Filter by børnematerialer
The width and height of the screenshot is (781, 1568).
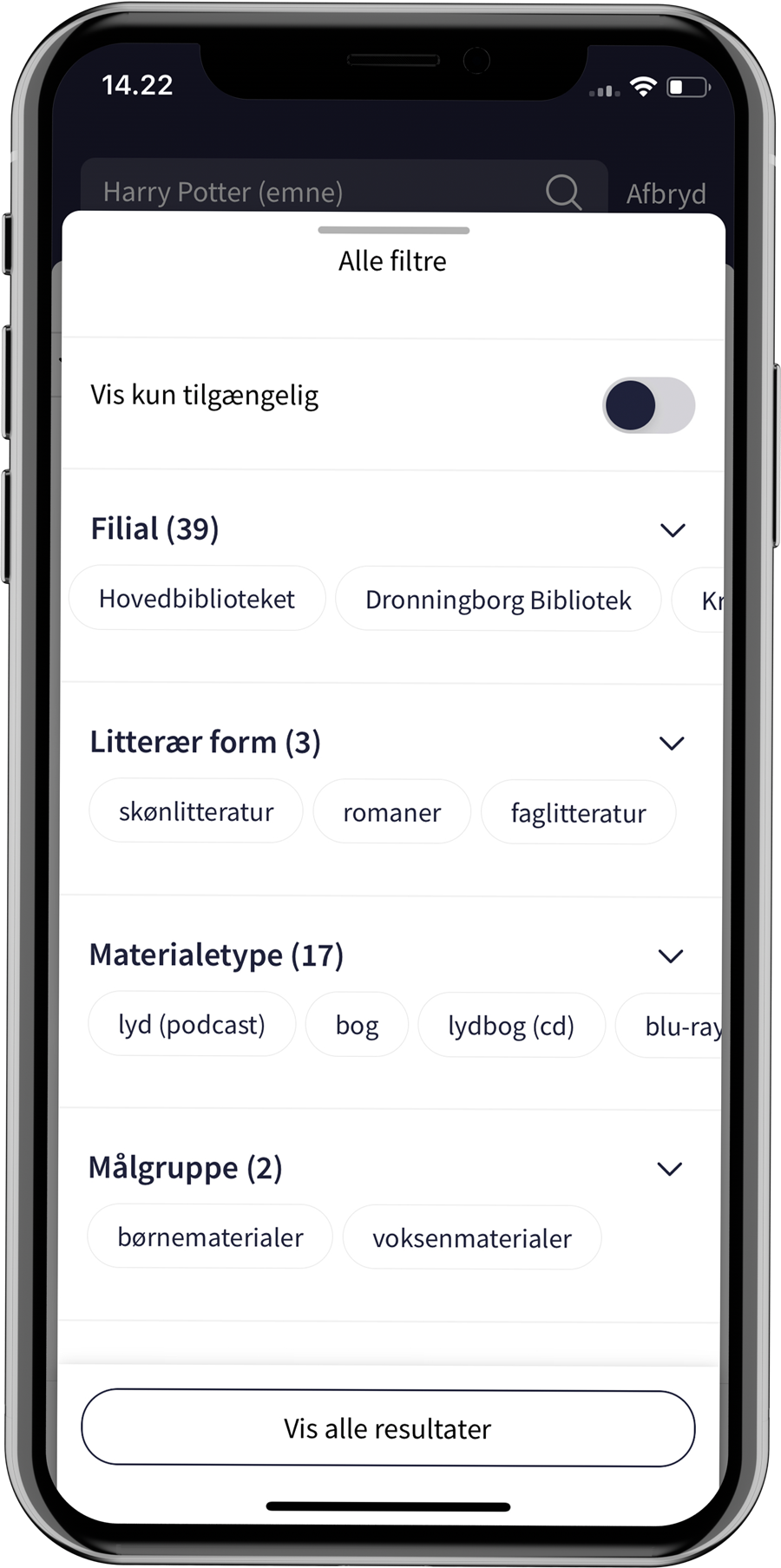210,1237
